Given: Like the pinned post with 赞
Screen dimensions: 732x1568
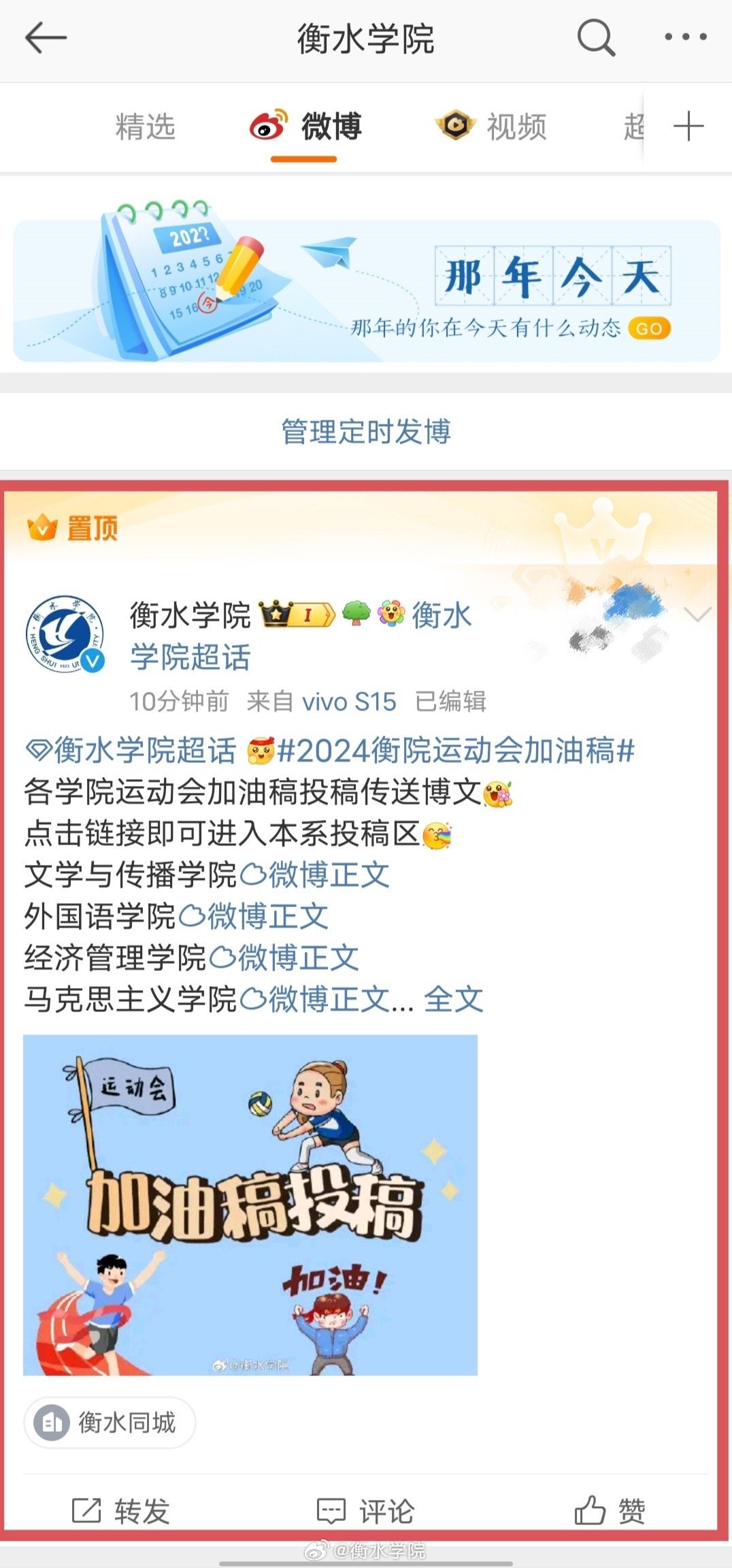Looking at the screenshot, I should coord(610,1511).
